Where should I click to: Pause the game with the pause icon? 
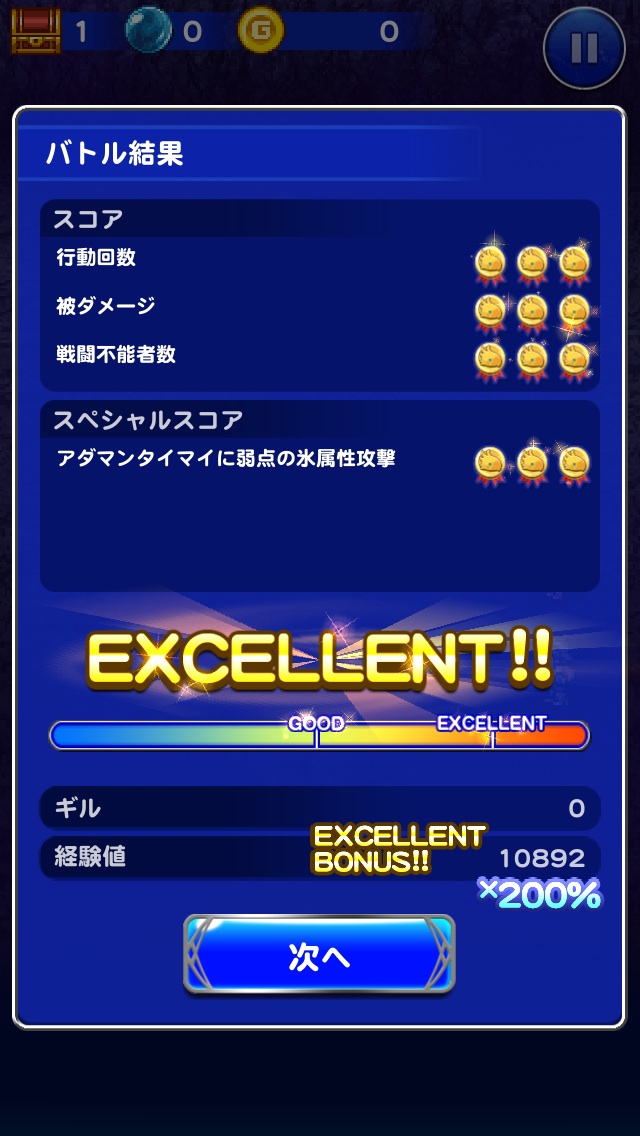coord(584,47)
